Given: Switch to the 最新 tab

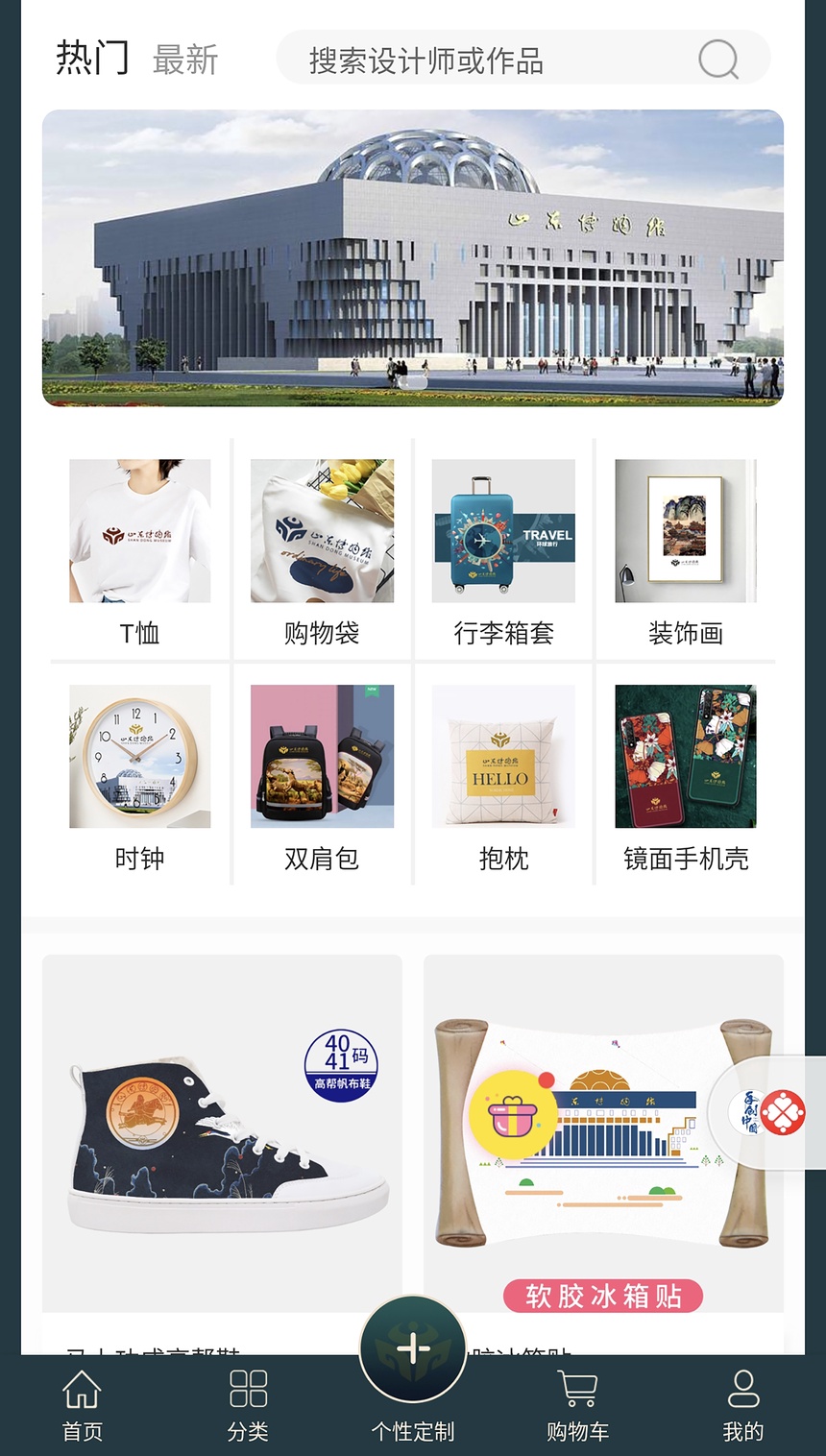Looking at the screenshot, I should (x=185, y=60).
